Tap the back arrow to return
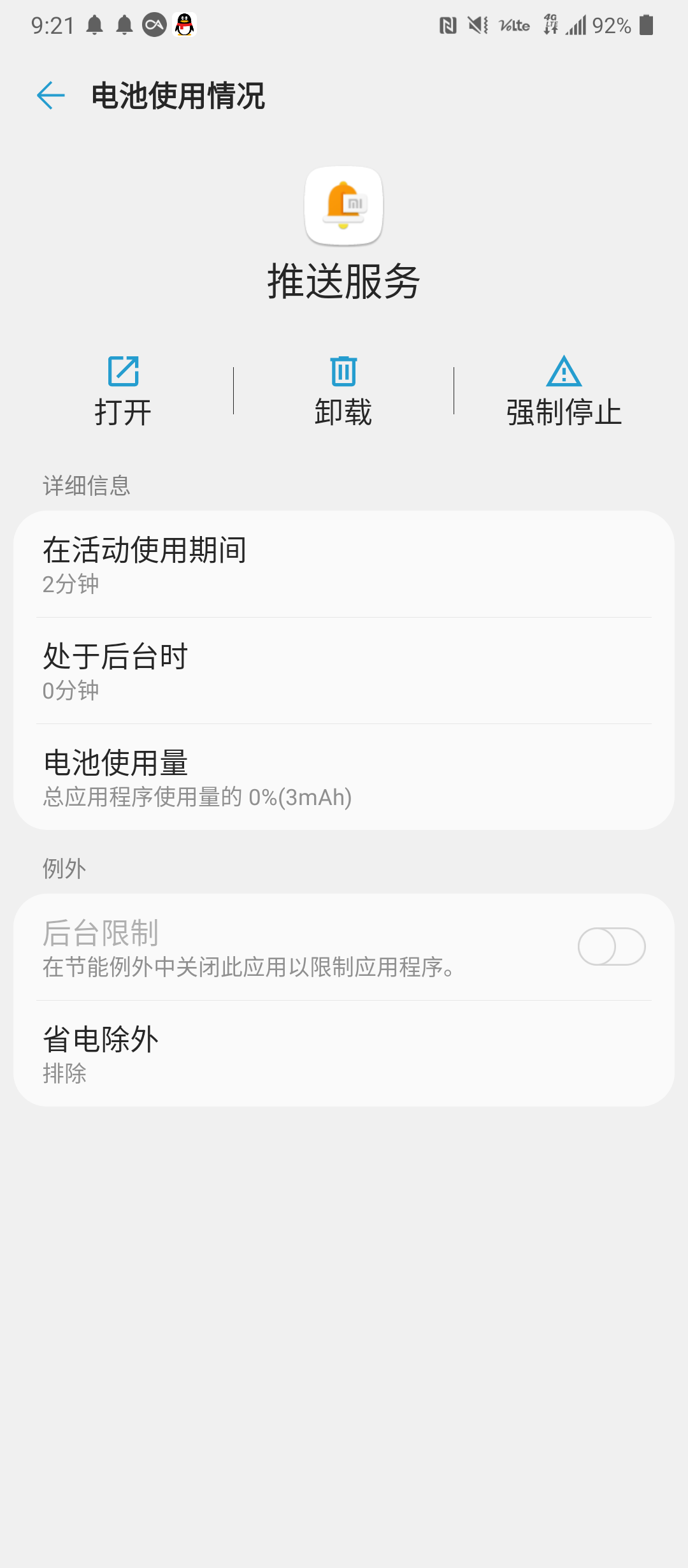Viewport: 688px width, 1568px height. [x=50, y=96]
